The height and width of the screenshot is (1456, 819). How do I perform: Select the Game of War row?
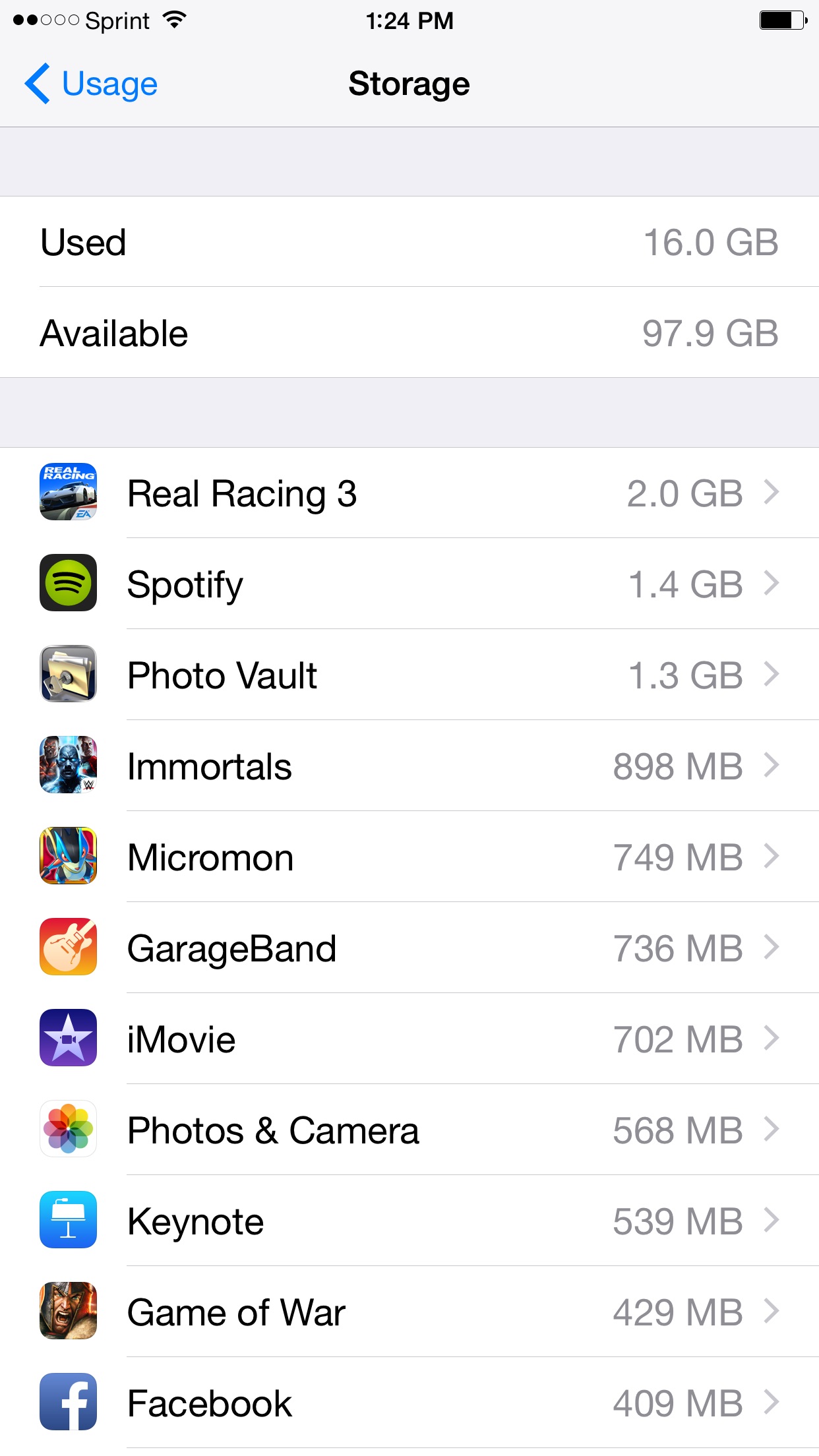coord(409,1312)
